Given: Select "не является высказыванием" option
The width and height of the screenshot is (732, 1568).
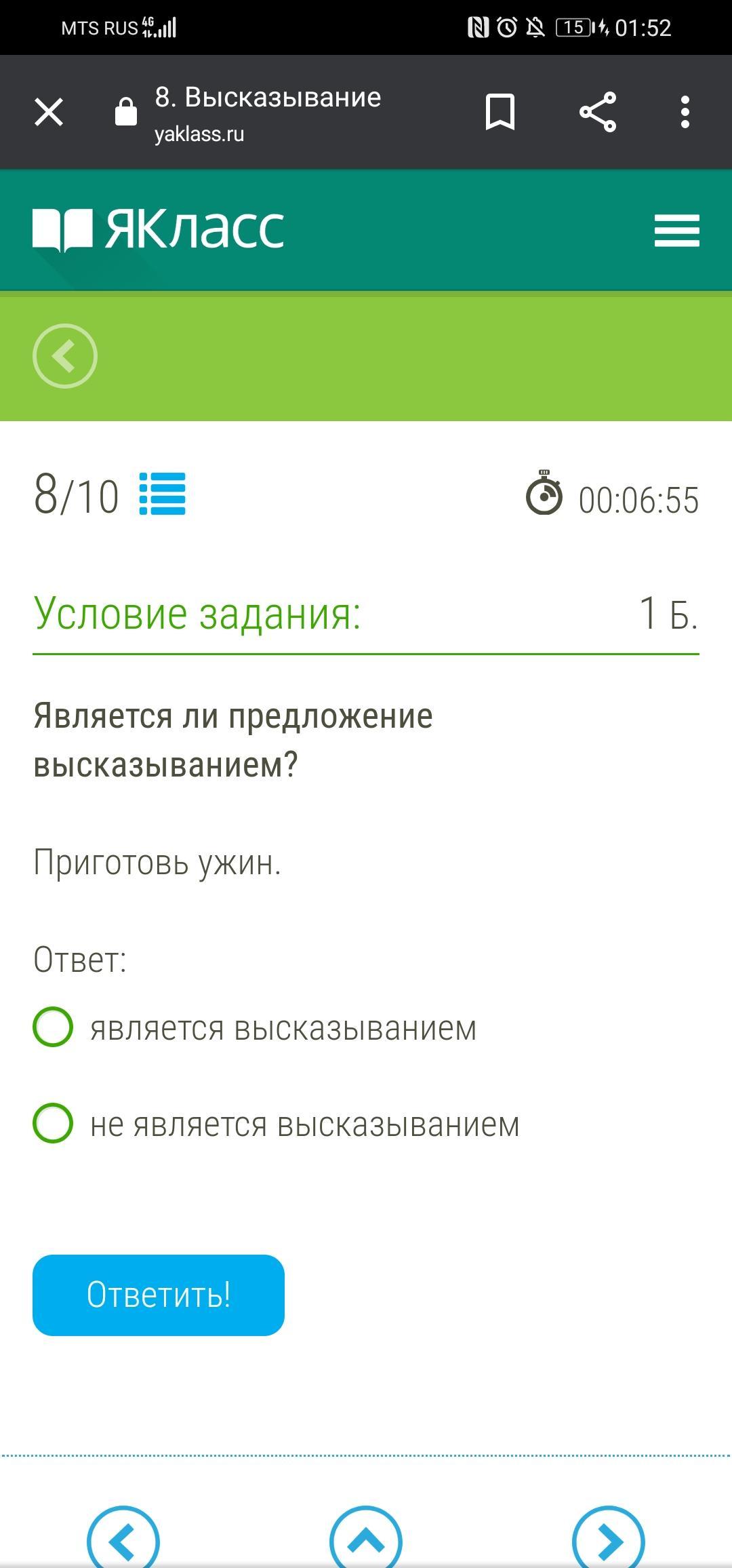Looking at the screenshot, I should 277,1124.
